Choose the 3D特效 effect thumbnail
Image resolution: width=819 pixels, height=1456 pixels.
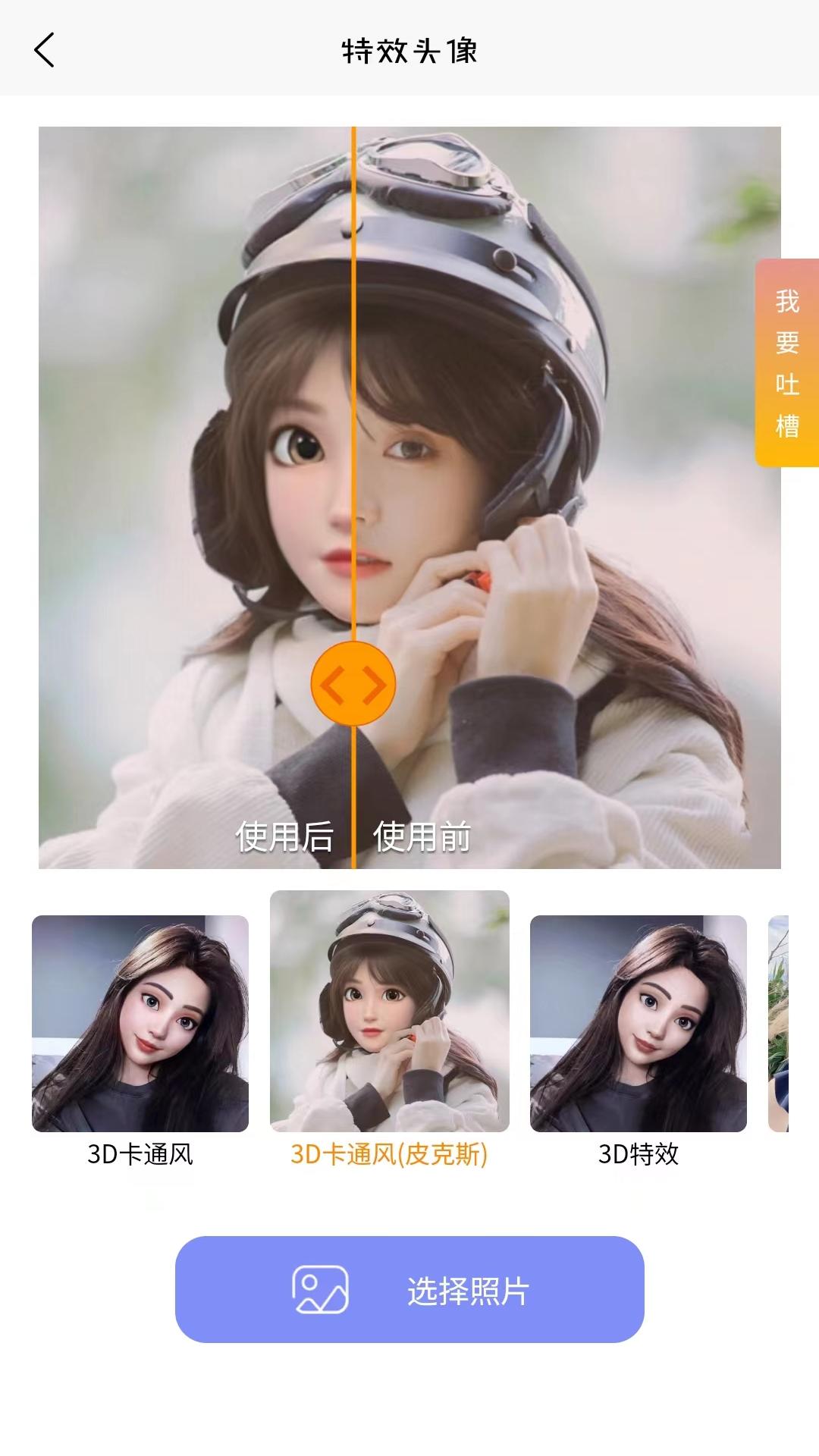pos(638,1023)
